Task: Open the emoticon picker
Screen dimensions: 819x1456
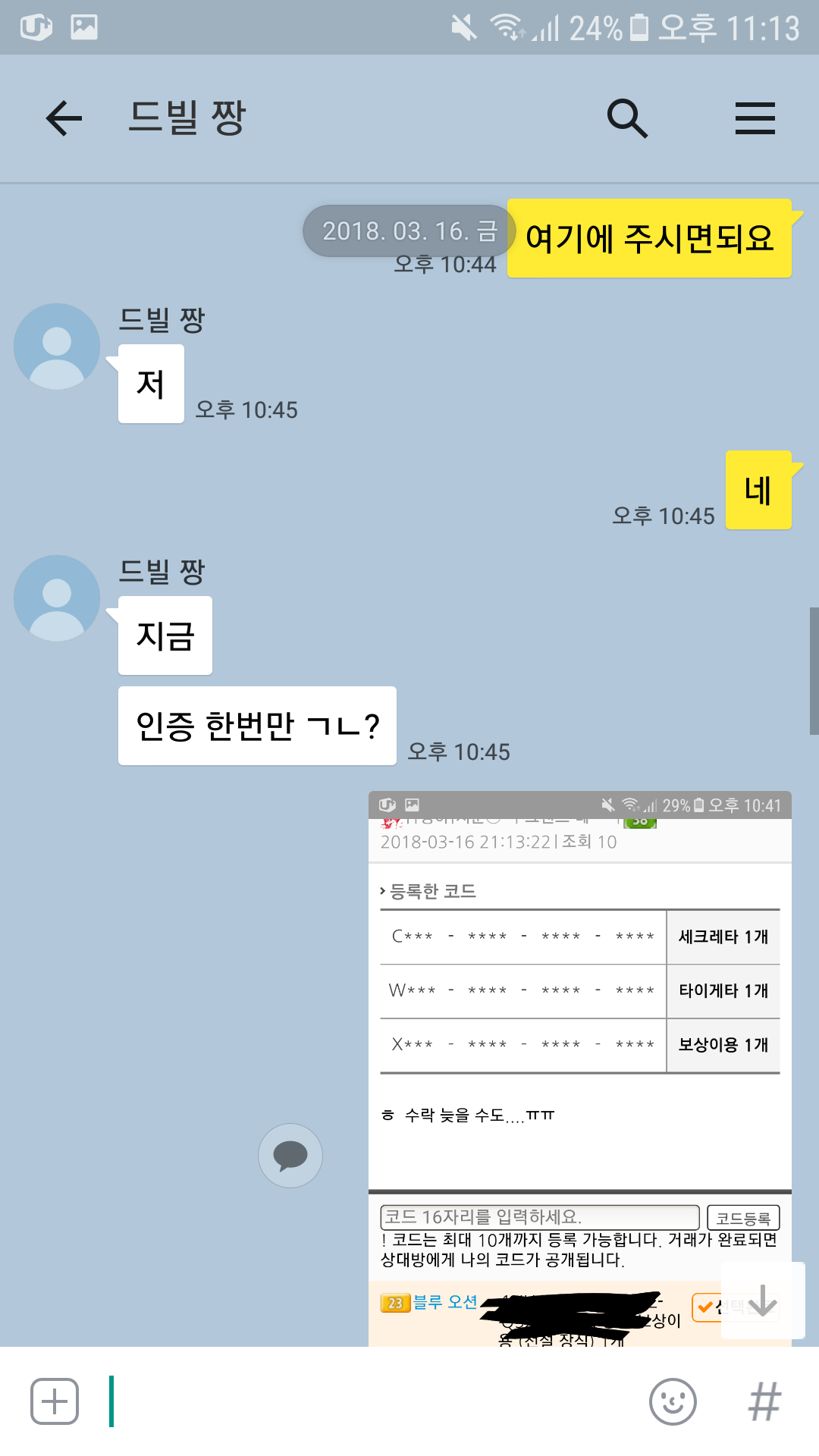Action: click(x=673, y=1401)
